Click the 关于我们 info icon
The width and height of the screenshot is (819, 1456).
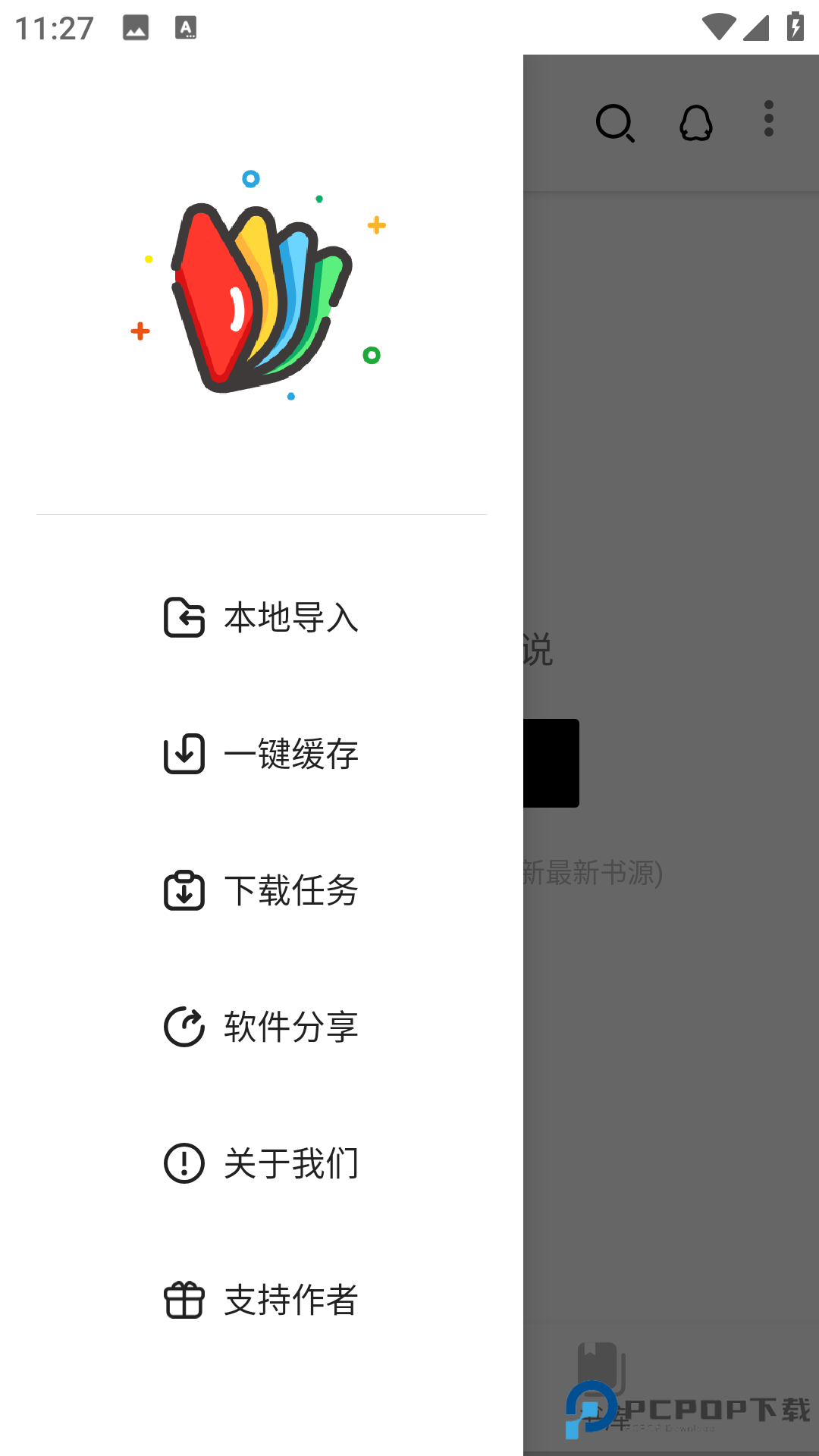click(x=183, y=1163)
